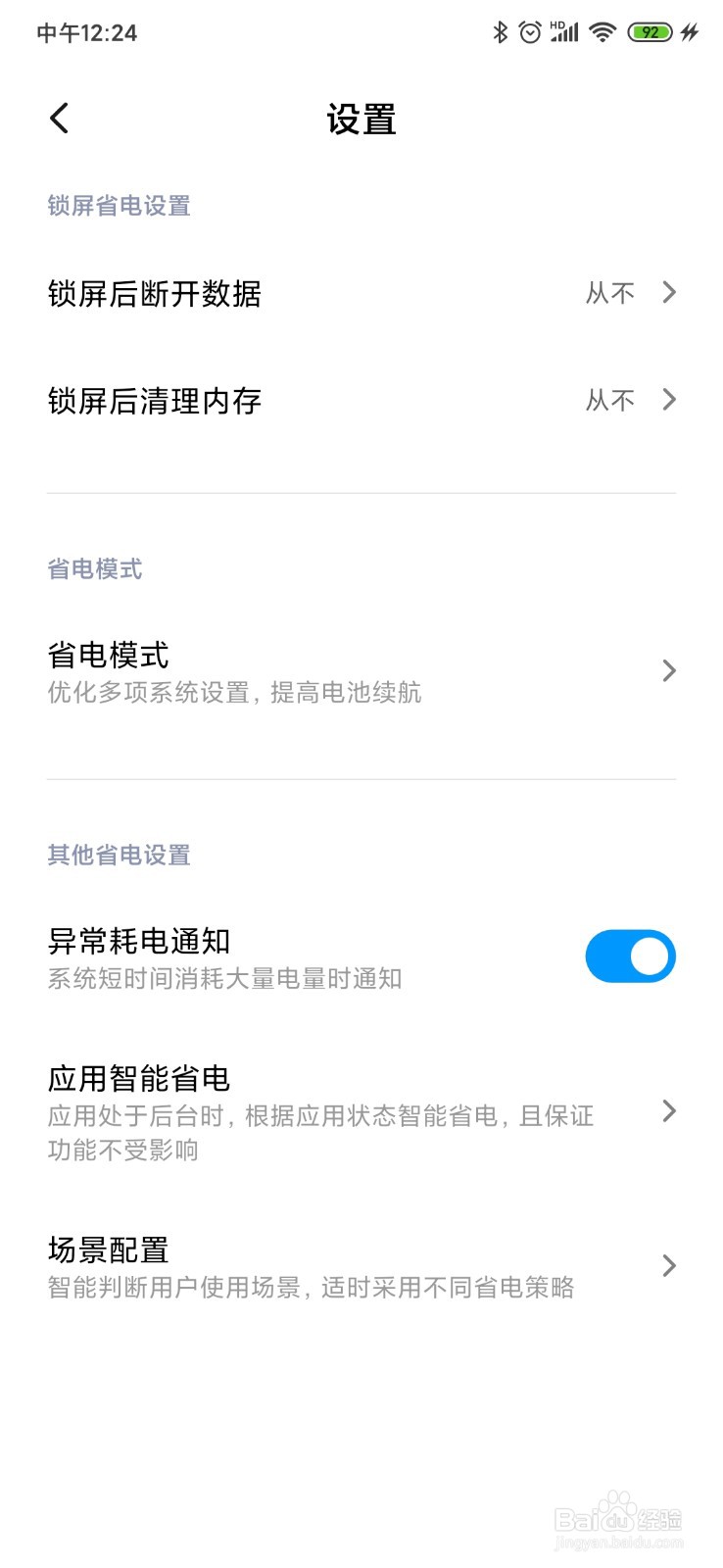Open the Bluetooth status icon

point(499,32)
